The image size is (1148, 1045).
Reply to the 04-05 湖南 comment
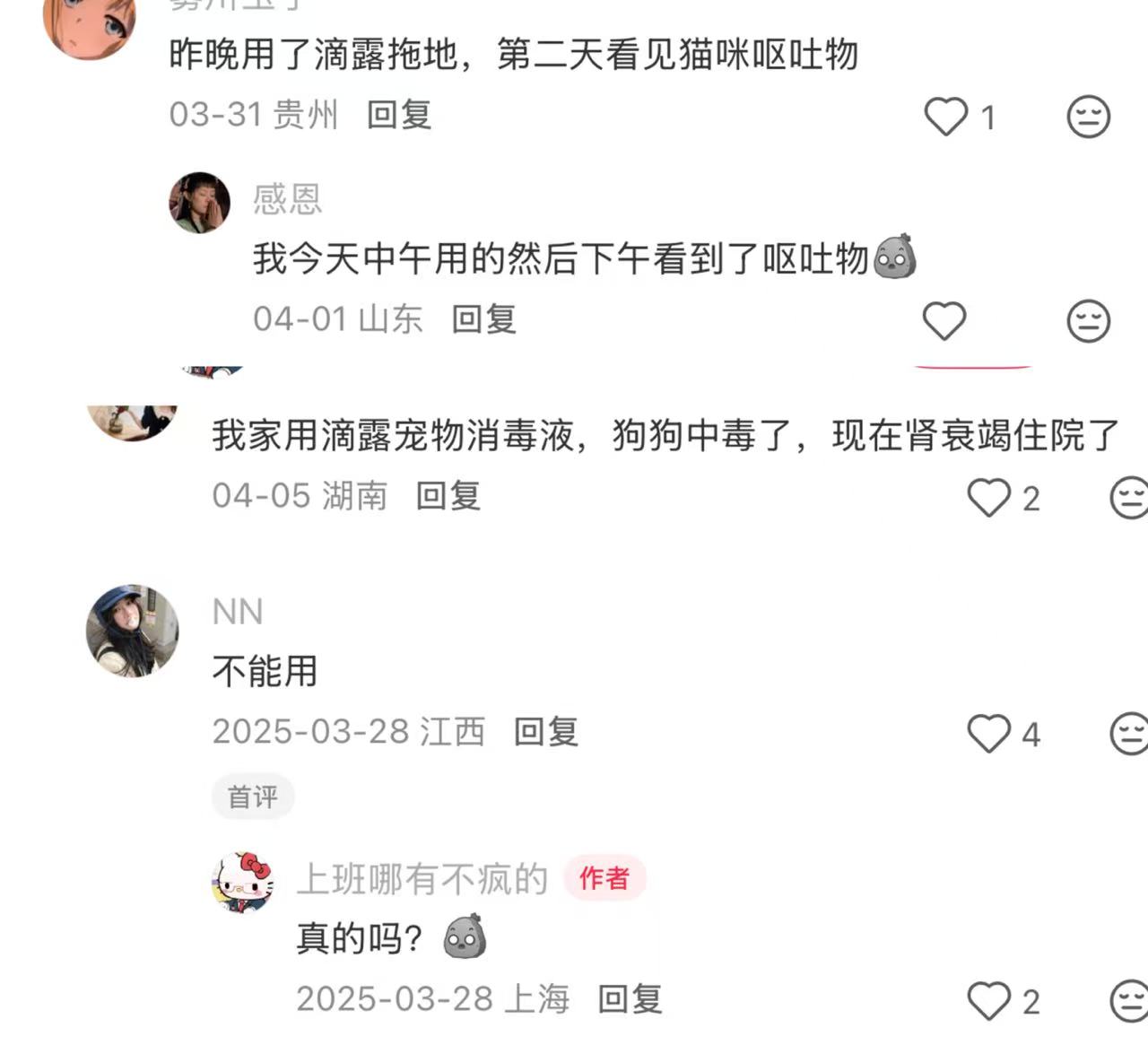tap(448, 496)
